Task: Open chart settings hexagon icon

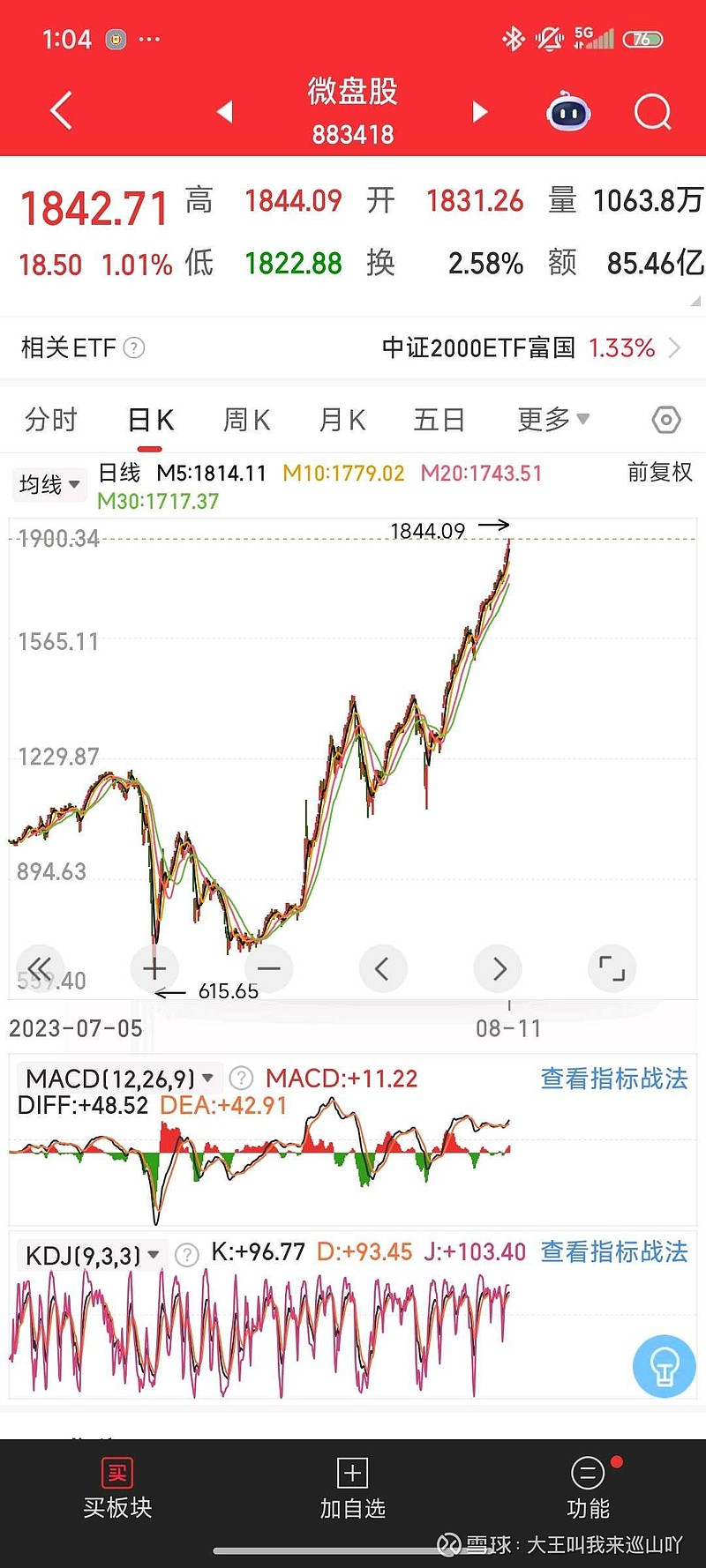Action: click(666, 420)
